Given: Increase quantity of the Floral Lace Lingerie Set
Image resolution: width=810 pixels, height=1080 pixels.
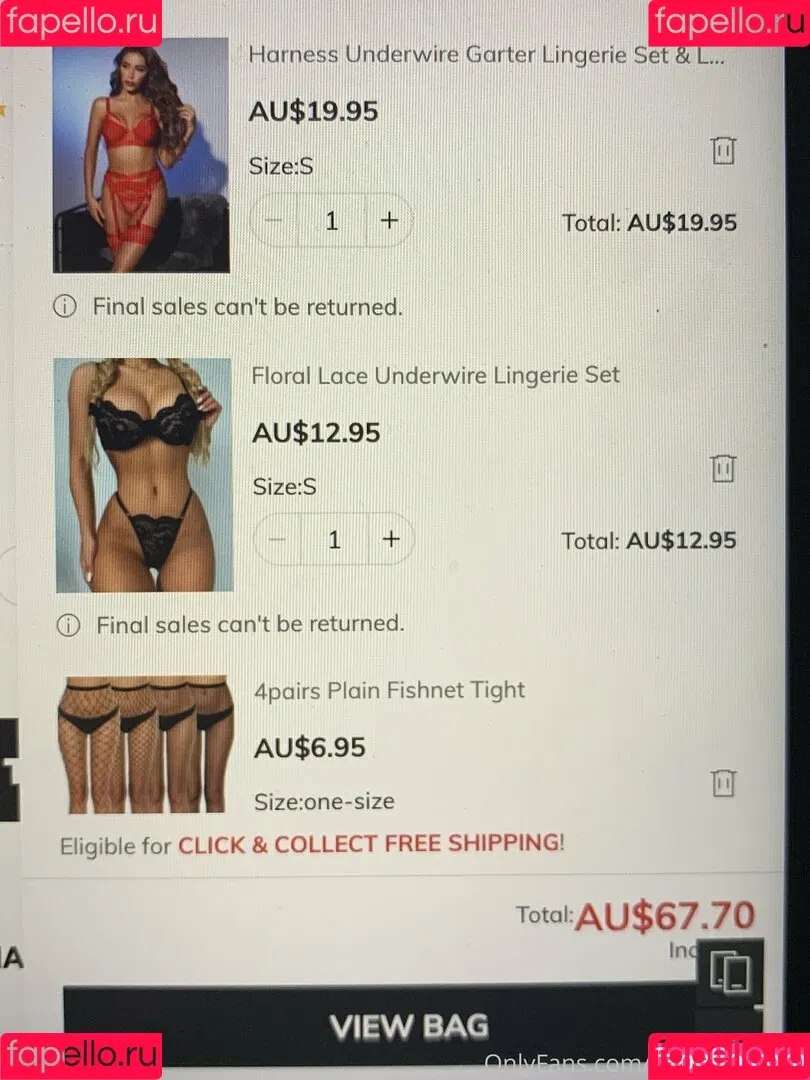Looking at the screenshot, I should [391, 540].
